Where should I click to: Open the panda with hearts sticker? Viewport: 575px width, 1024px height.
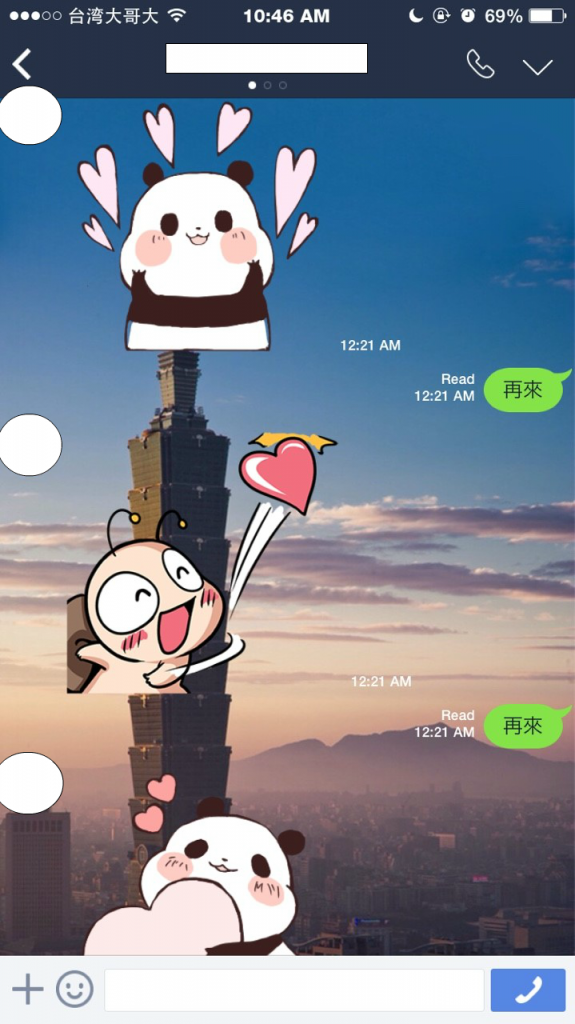coord(197,227)
